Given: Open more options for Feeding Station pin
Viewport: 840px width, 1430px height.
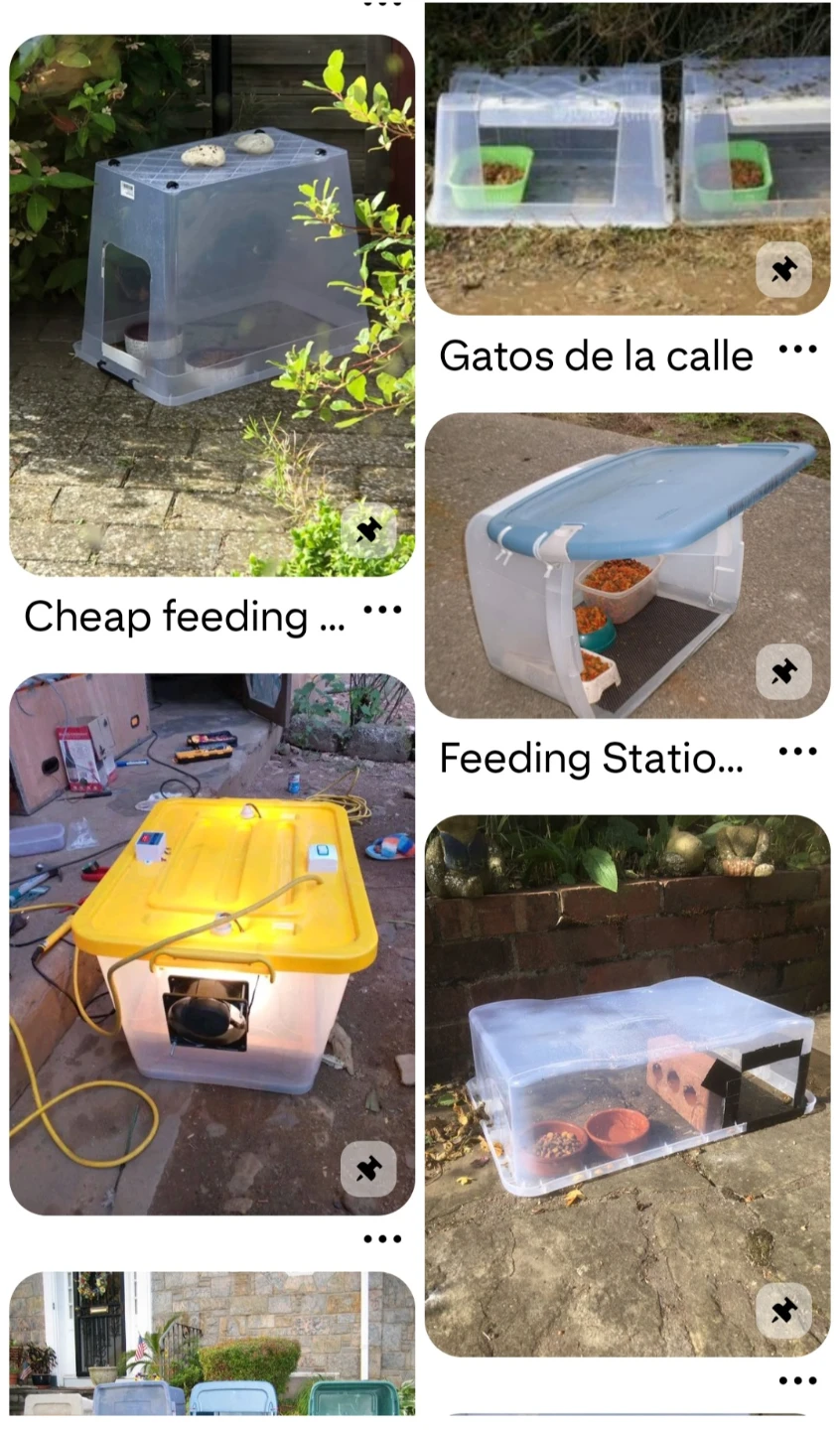Looking at the screenshot, I should pyautogui.click(x=798, y=752).
